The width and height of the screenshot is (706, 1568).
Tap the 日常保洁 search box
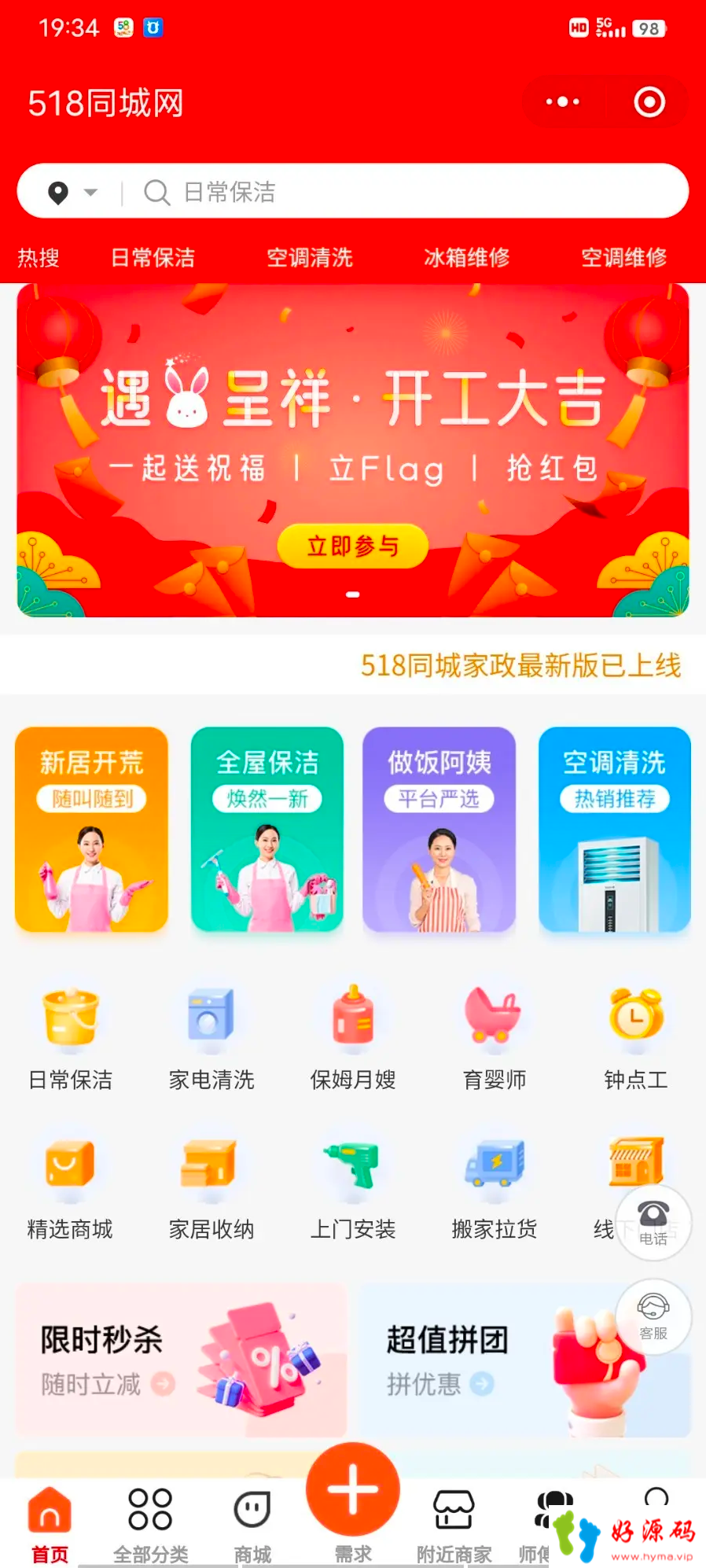pyautogui.click(x=353, y=191)
